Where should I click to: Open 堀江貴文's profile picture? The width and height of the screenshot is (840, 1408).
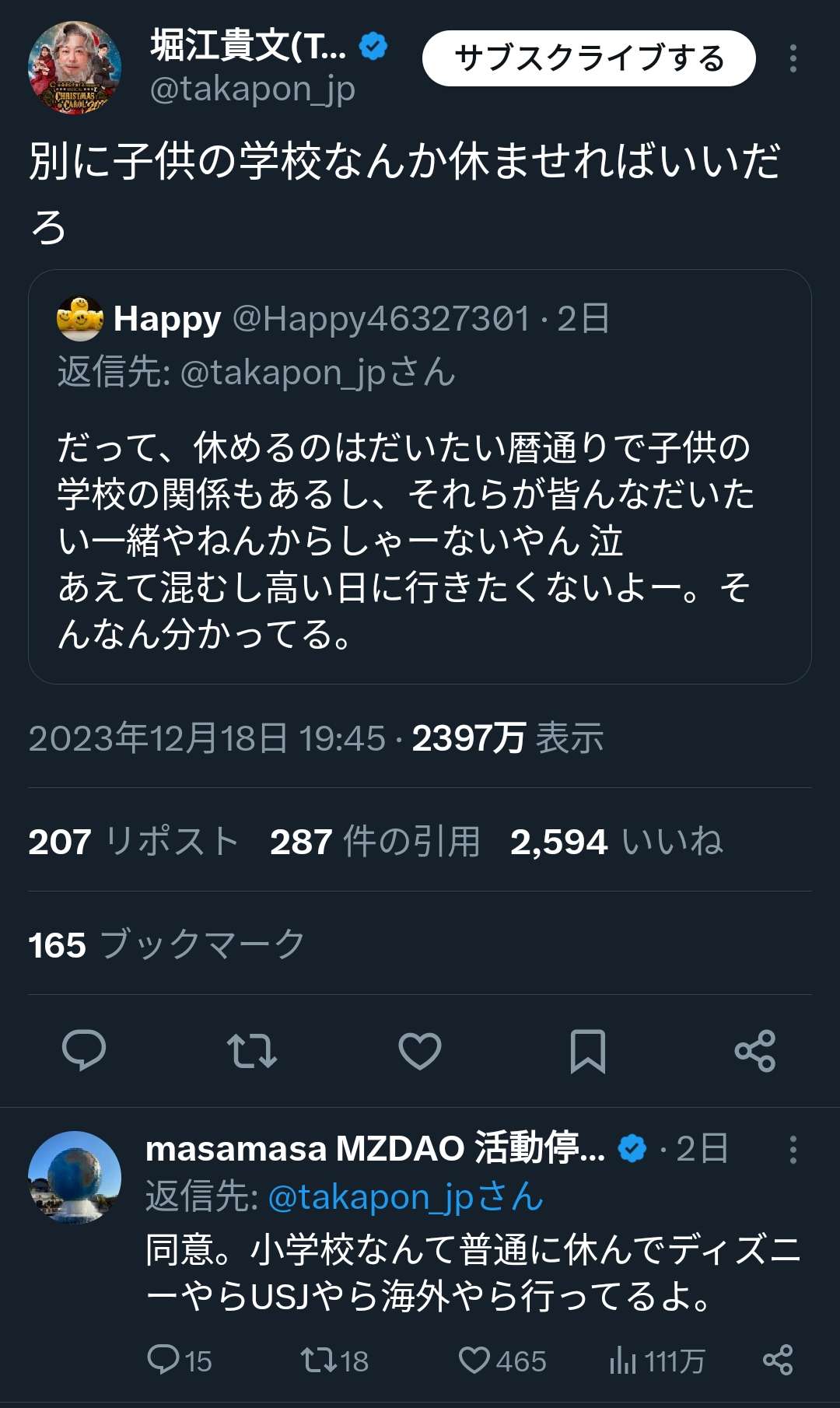[75, 68]
